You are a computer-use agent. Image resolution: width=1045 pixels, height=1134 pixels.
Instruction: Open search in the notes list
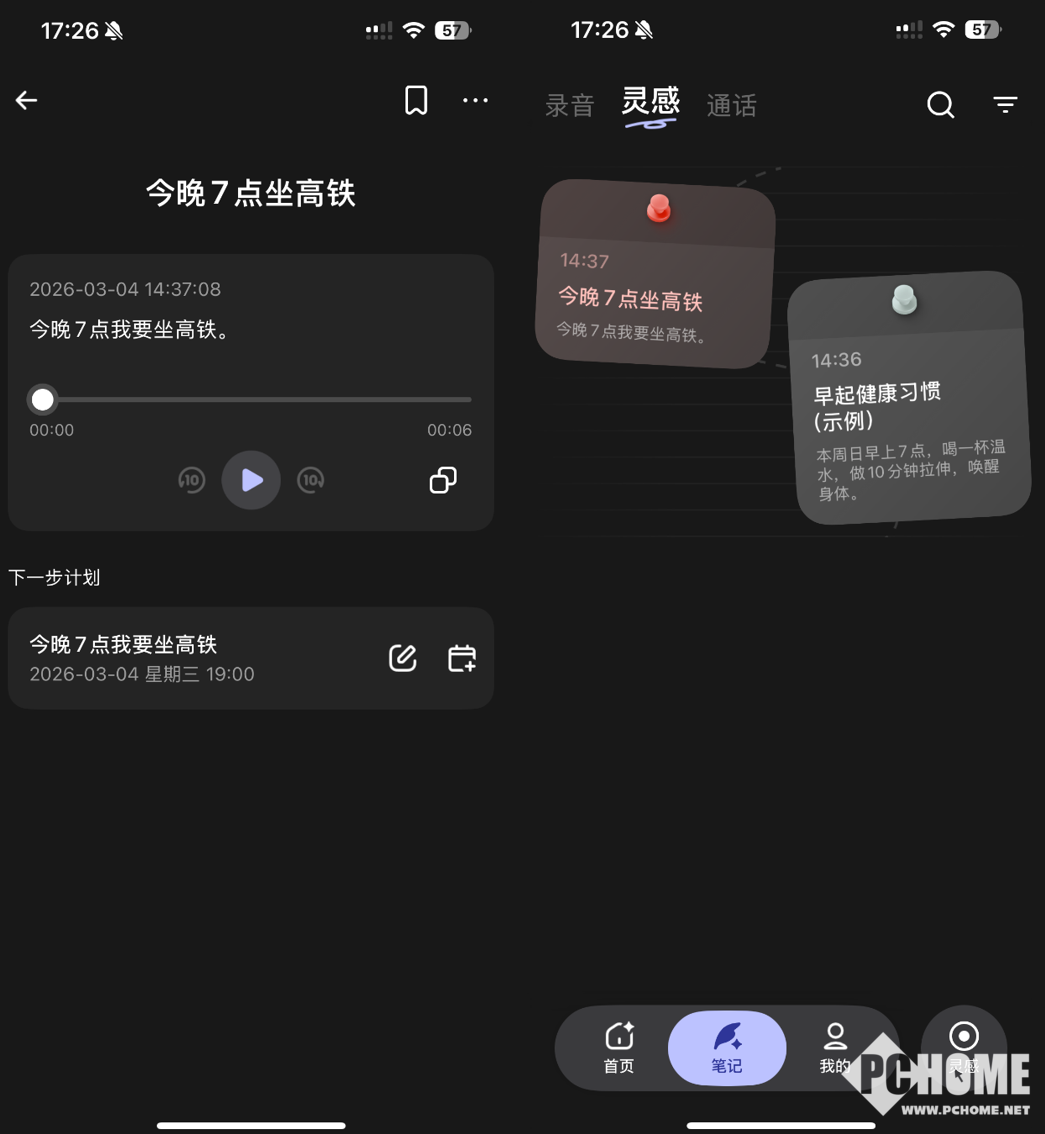940,105
